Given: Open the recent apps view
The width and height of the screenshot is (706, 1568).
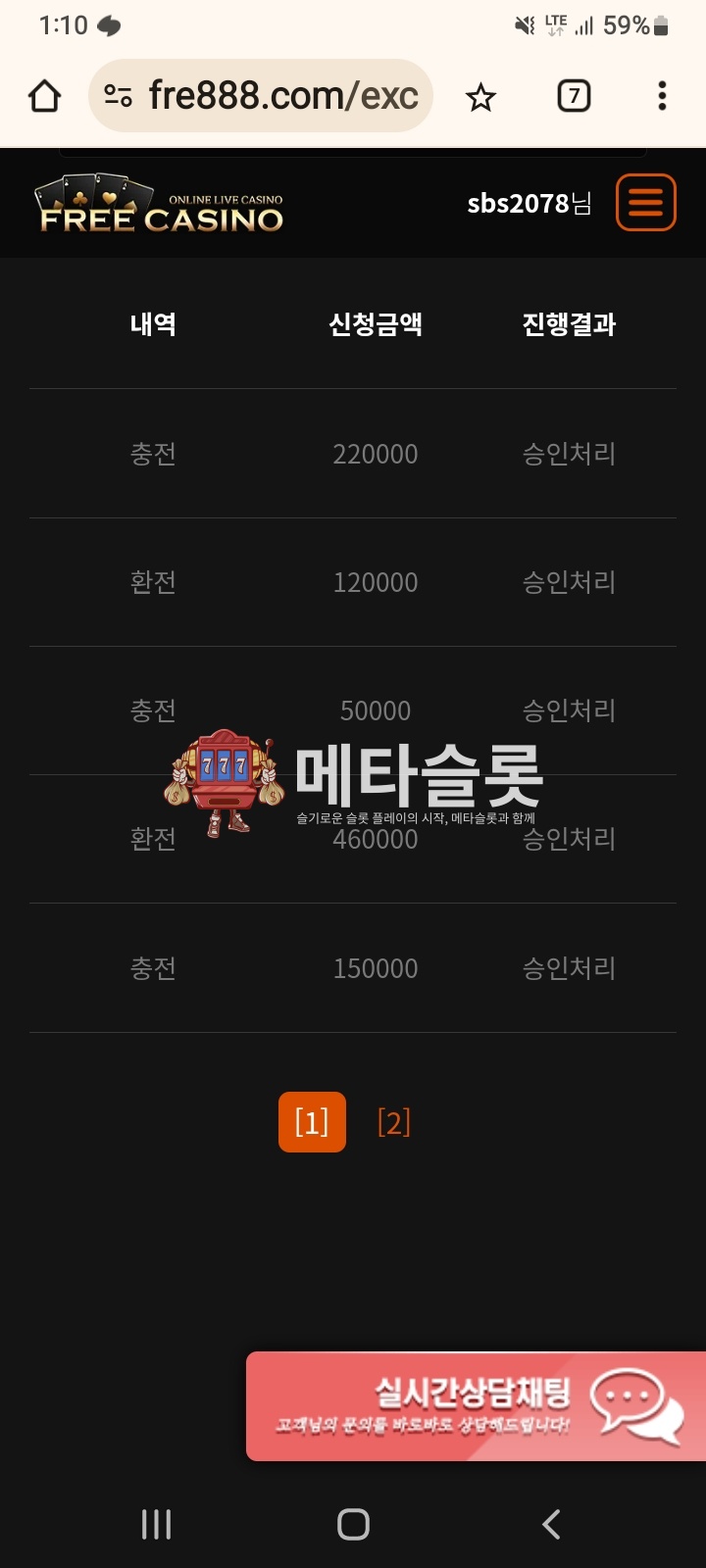Looking at the screenshot, I should tap(156, 1524).
